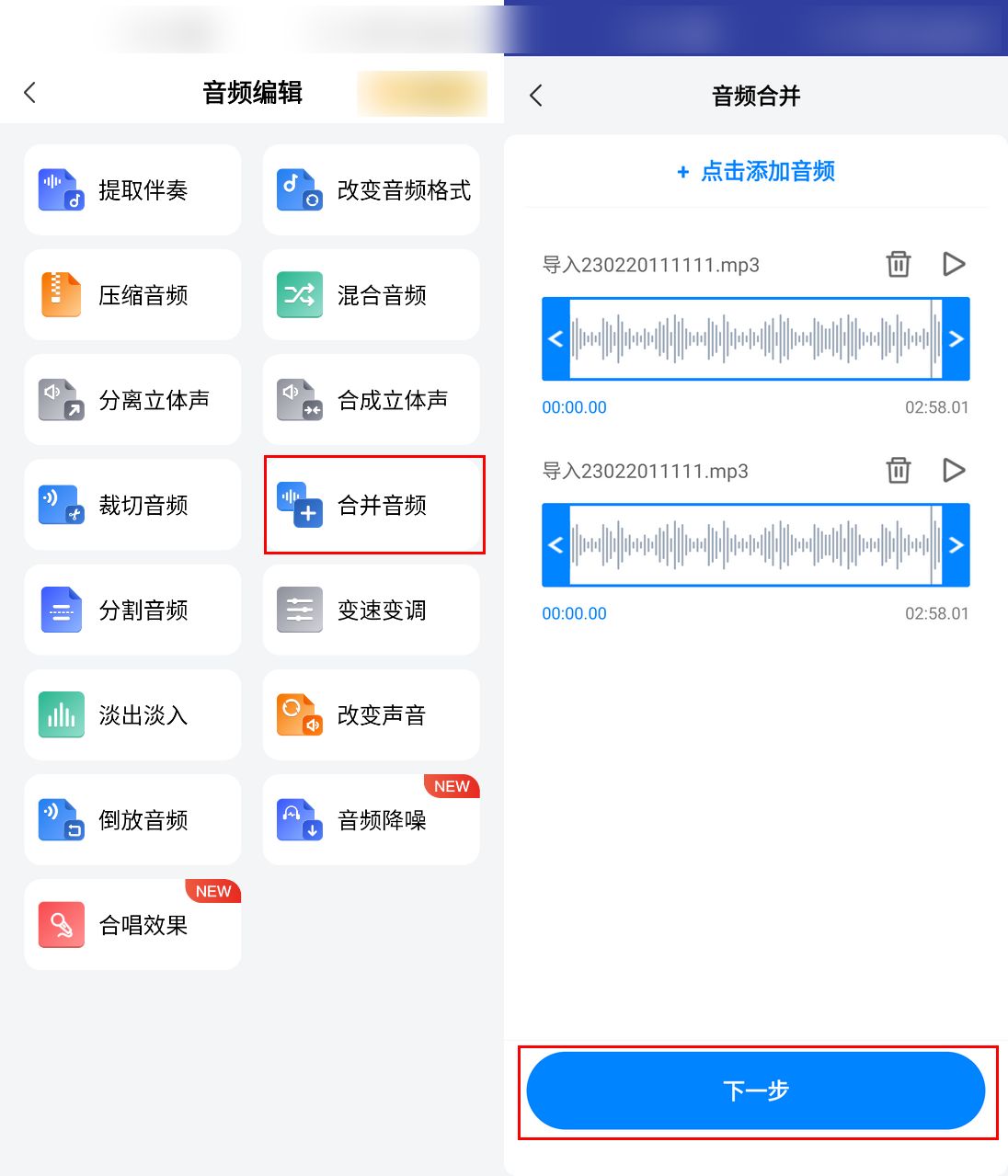
Task: Go back from the 音频编辑 screen
Action: coord(30,93)
